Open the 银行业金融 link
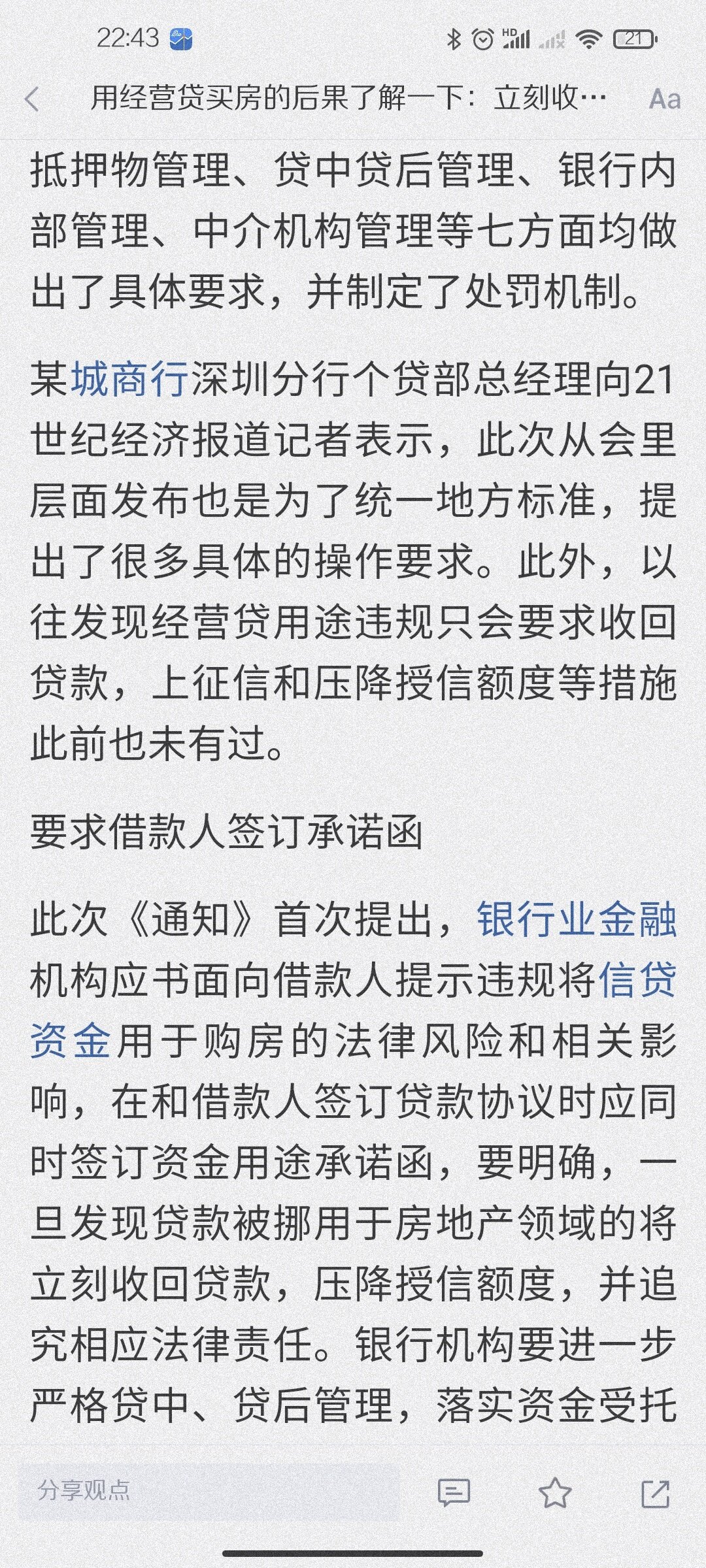 click(x=576, y=920)
